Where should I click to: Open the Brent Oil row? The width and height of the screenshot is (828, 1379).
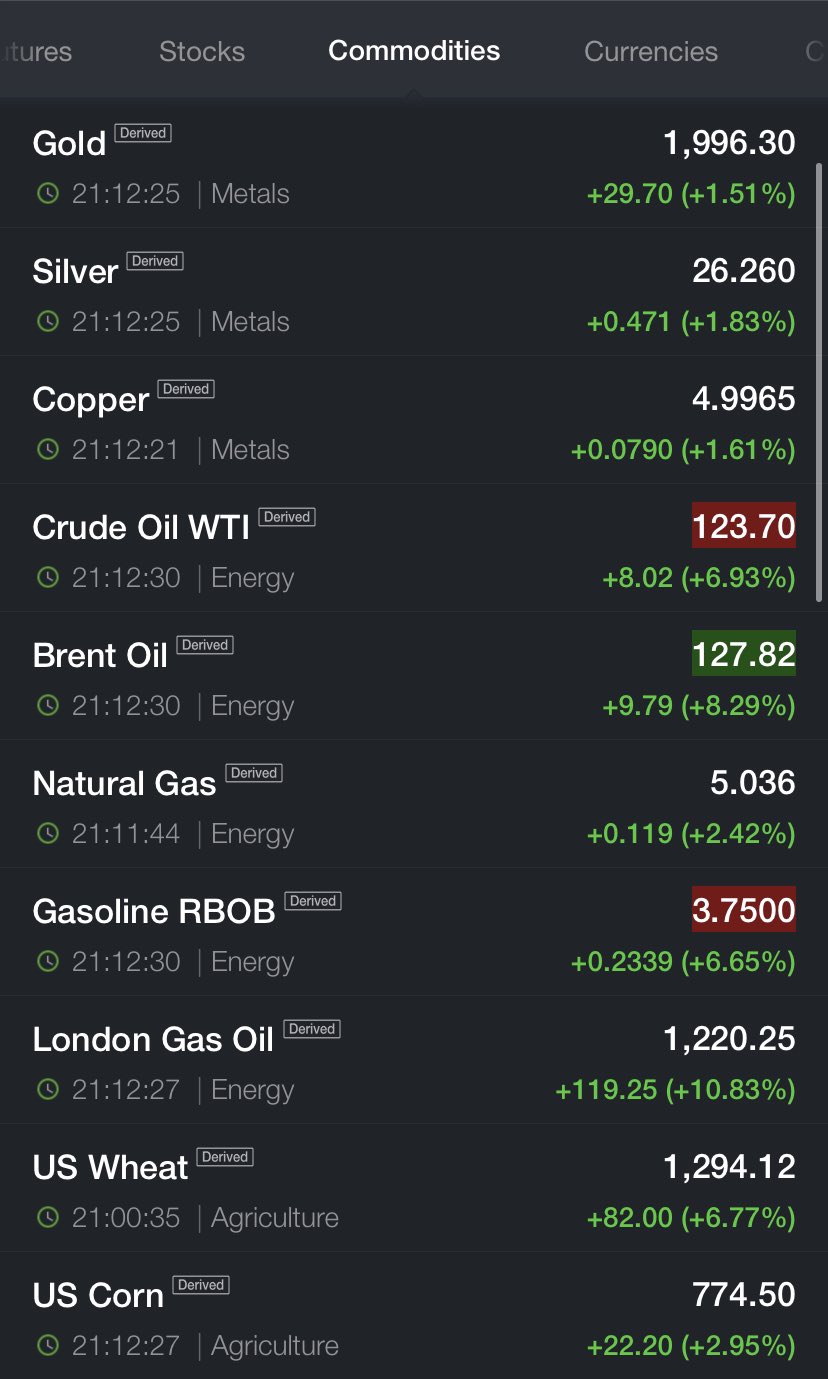tap(100, 656)
